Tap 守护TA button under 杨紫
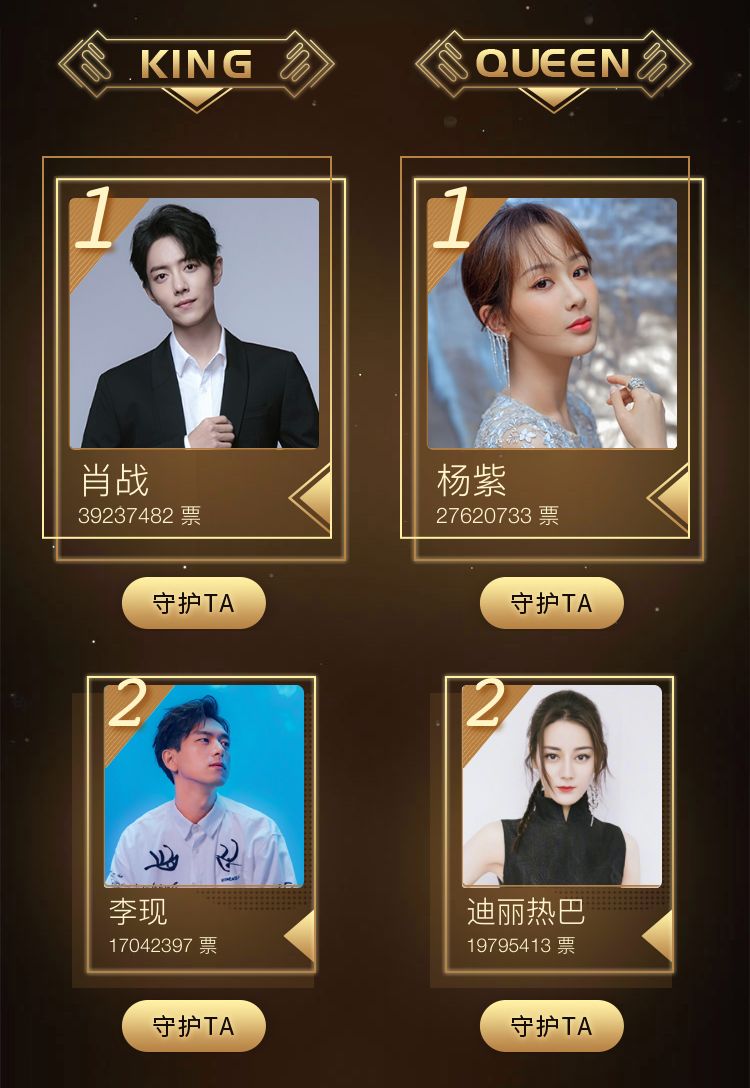750x1088 pixels. tap(551, 603)
